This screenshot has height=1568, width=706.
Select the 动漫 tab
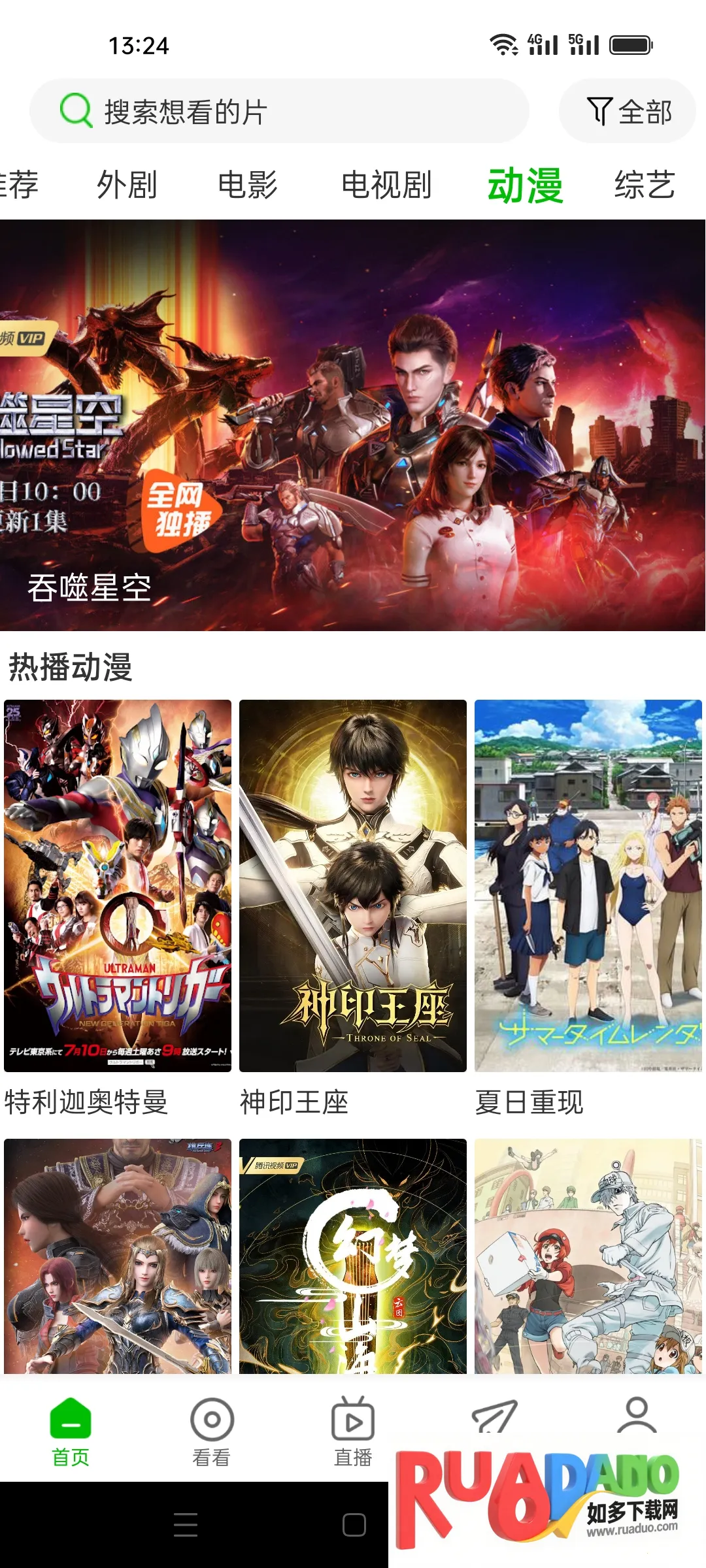[525, 185]
